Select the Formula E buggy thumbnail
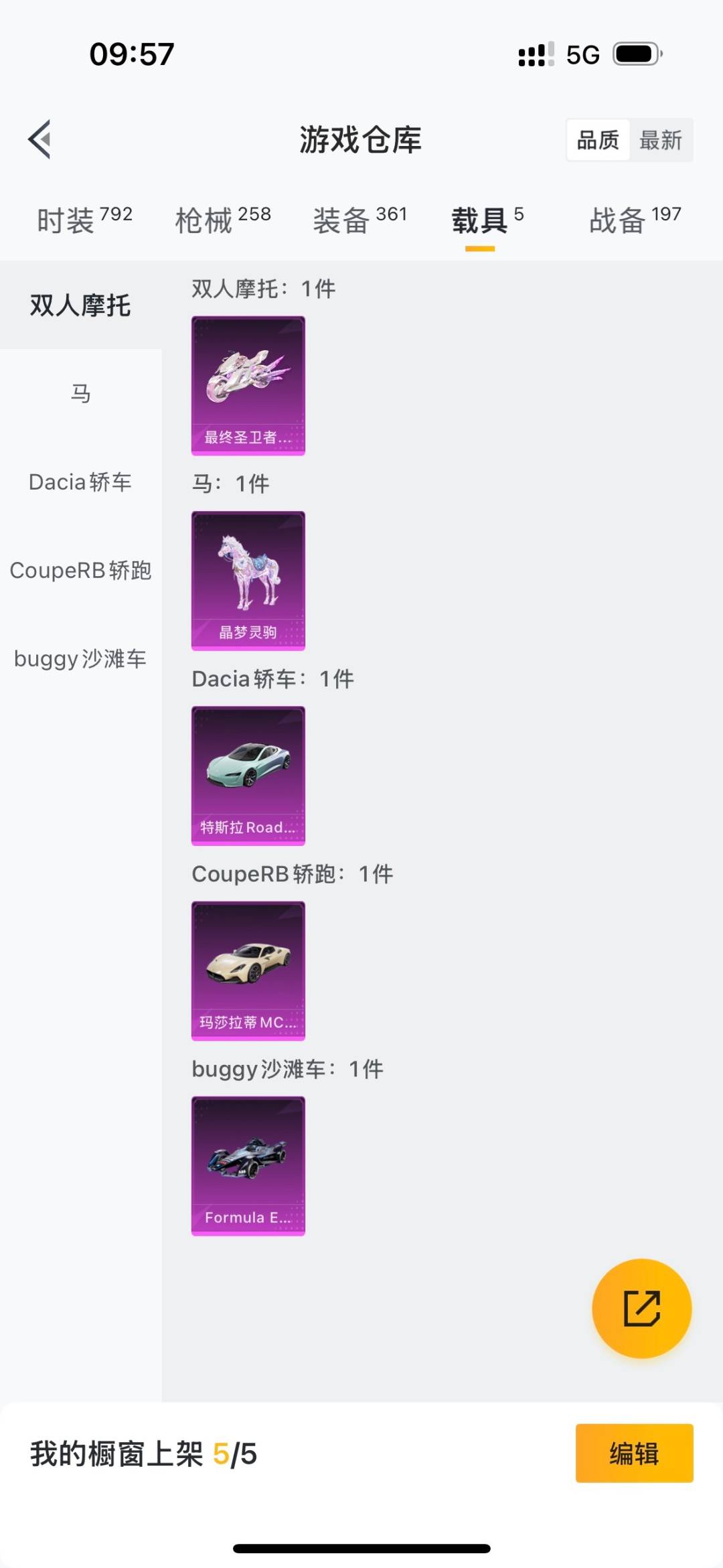The width and height of the screenshot is (723, 1568). (x=248, y=1165)
